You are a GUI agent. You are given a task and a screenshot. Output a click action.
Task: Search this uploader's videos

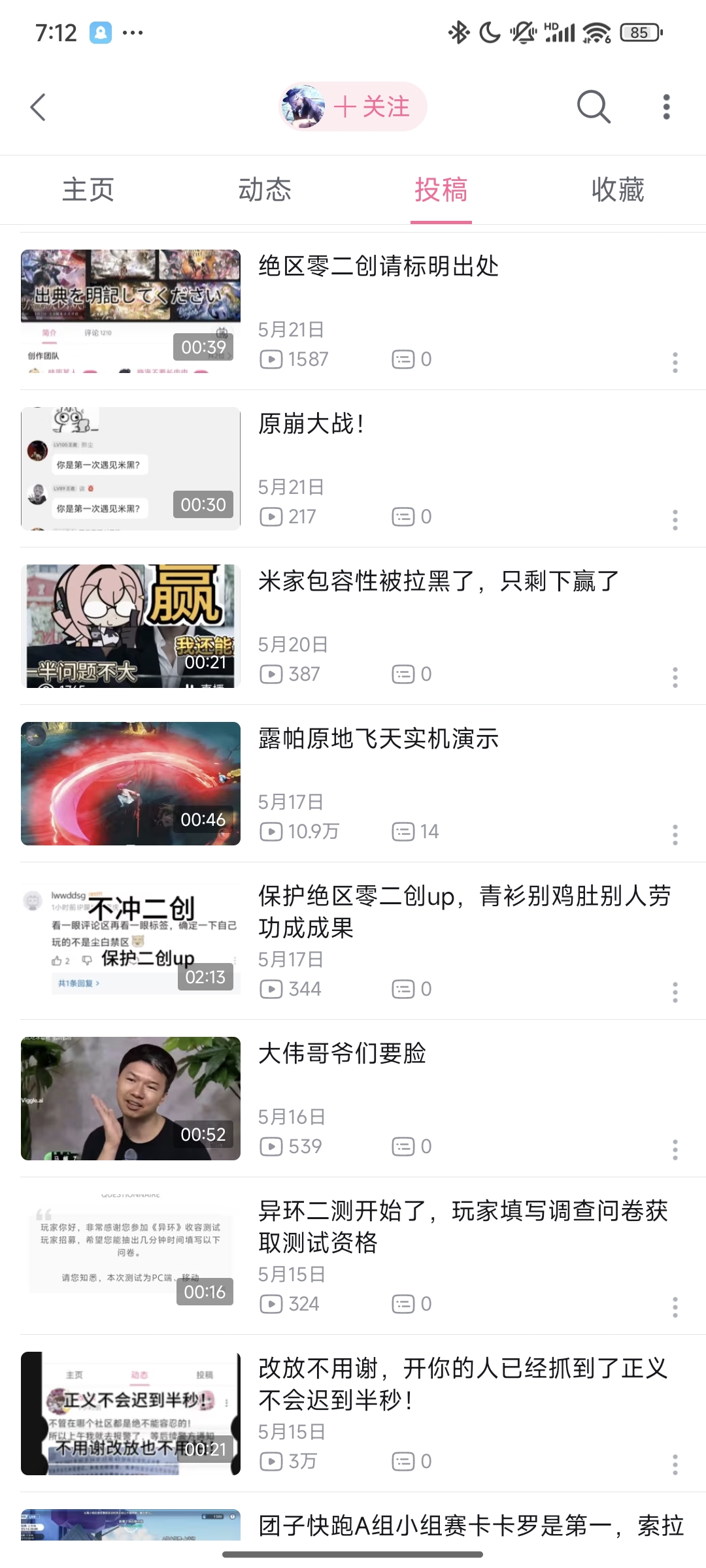pyautogui.click(x=593, y=106)
